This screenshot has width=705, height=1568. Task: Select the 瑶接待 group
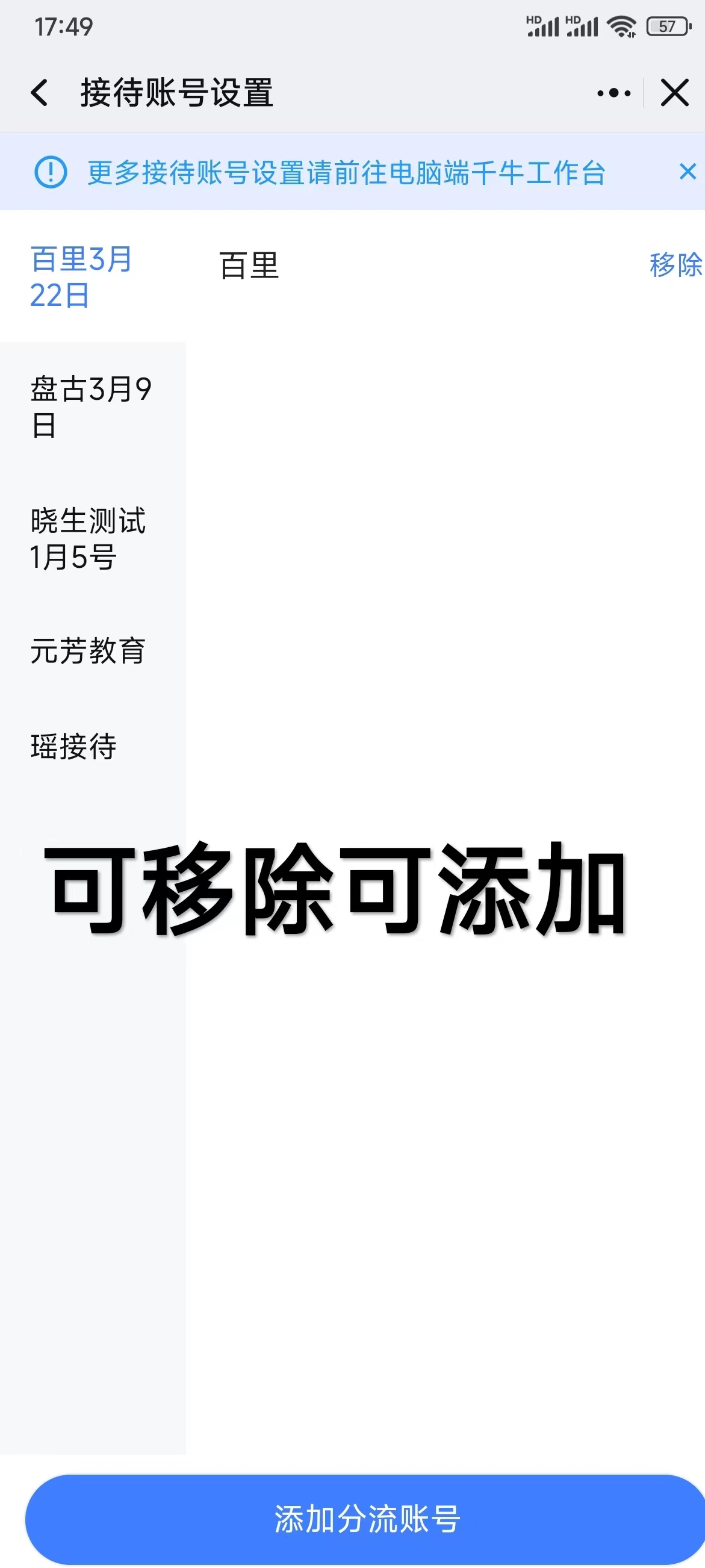(73, 746)
